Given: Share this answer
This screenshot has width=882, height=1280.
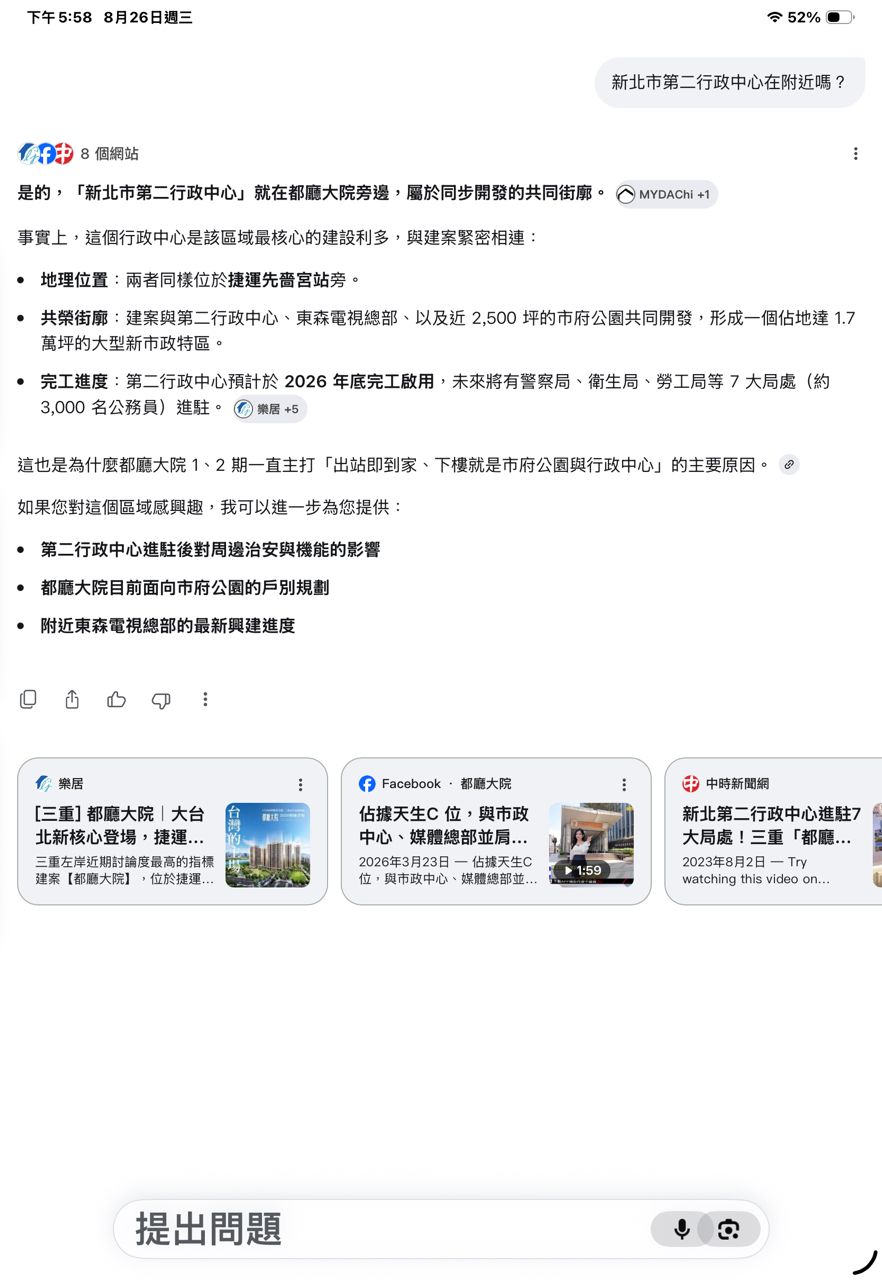Looking at the screenshot, I should click(x=72, y=699).
